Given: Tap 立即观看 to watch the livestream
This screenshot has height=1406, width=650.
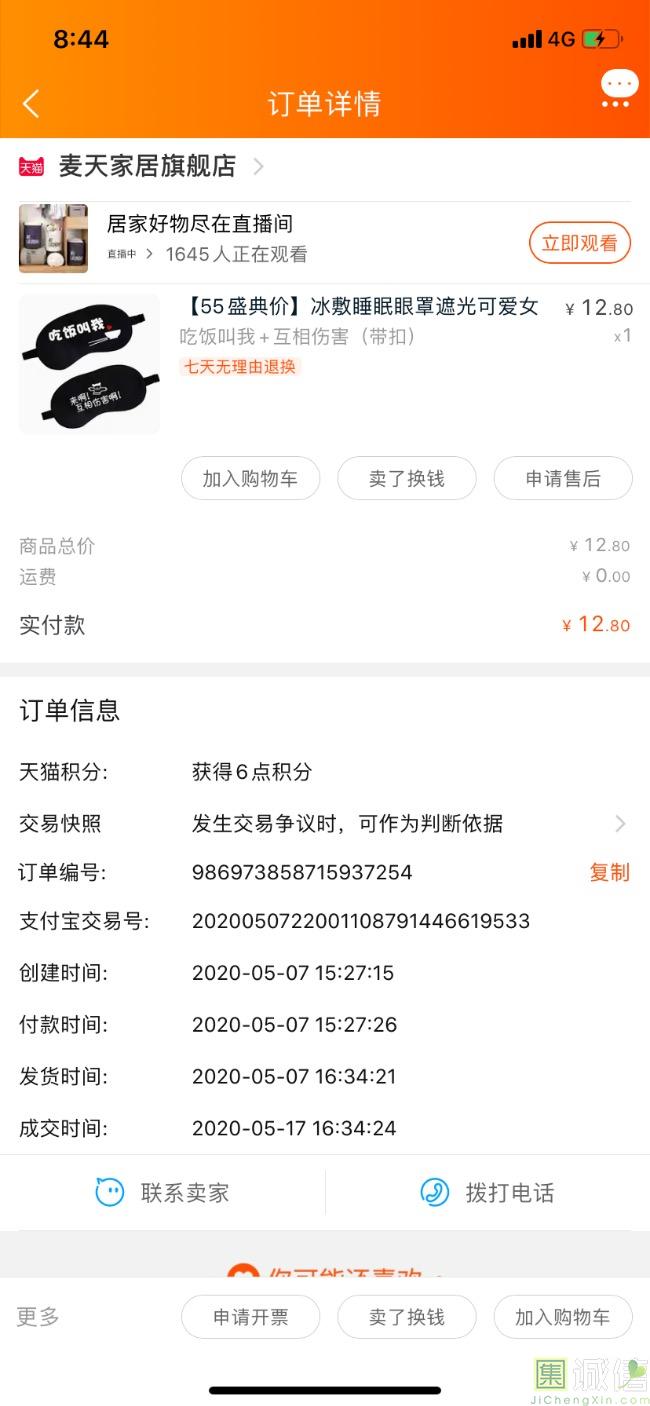Looking at the screenshot, I should [579, 243].
